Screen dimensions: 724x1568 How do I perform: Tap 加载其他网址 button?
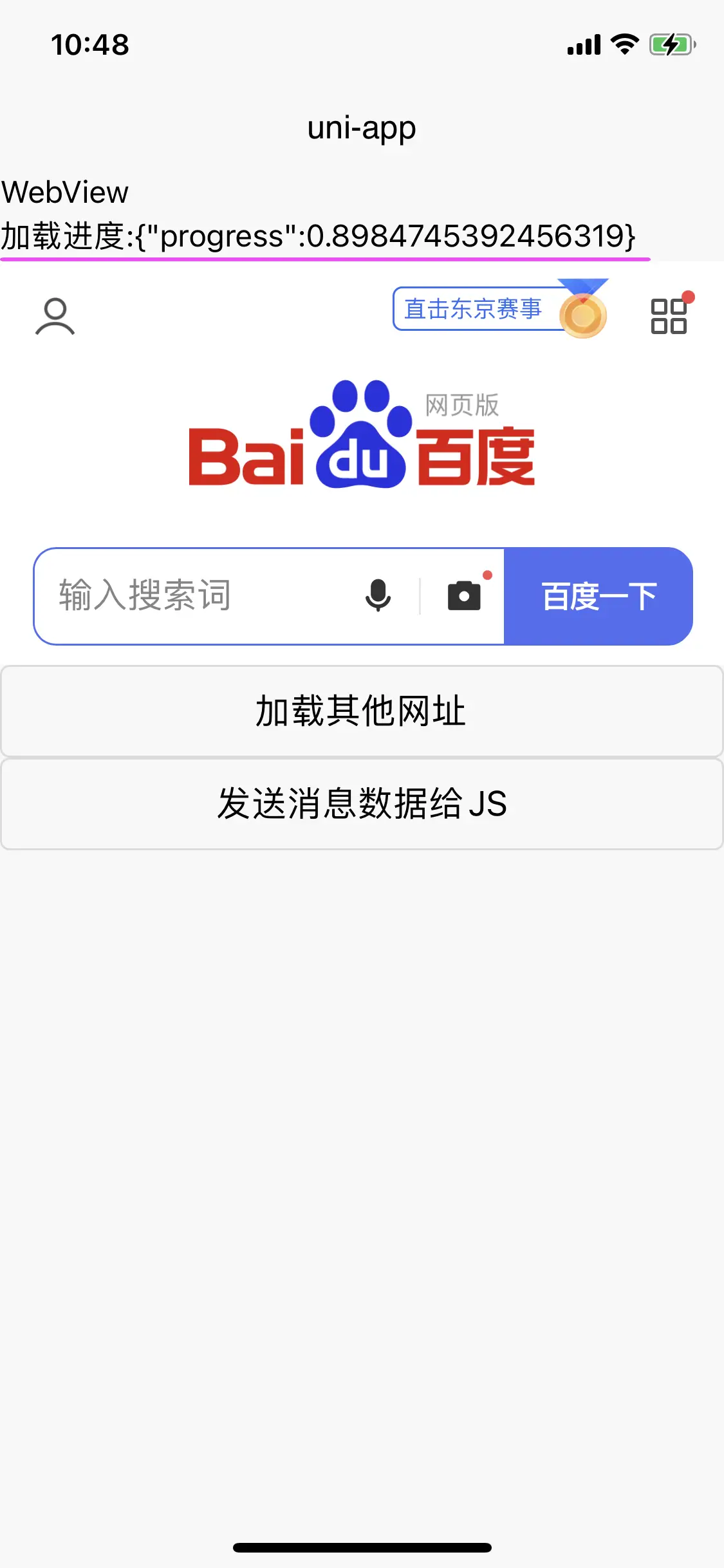(x=362, y=711)
